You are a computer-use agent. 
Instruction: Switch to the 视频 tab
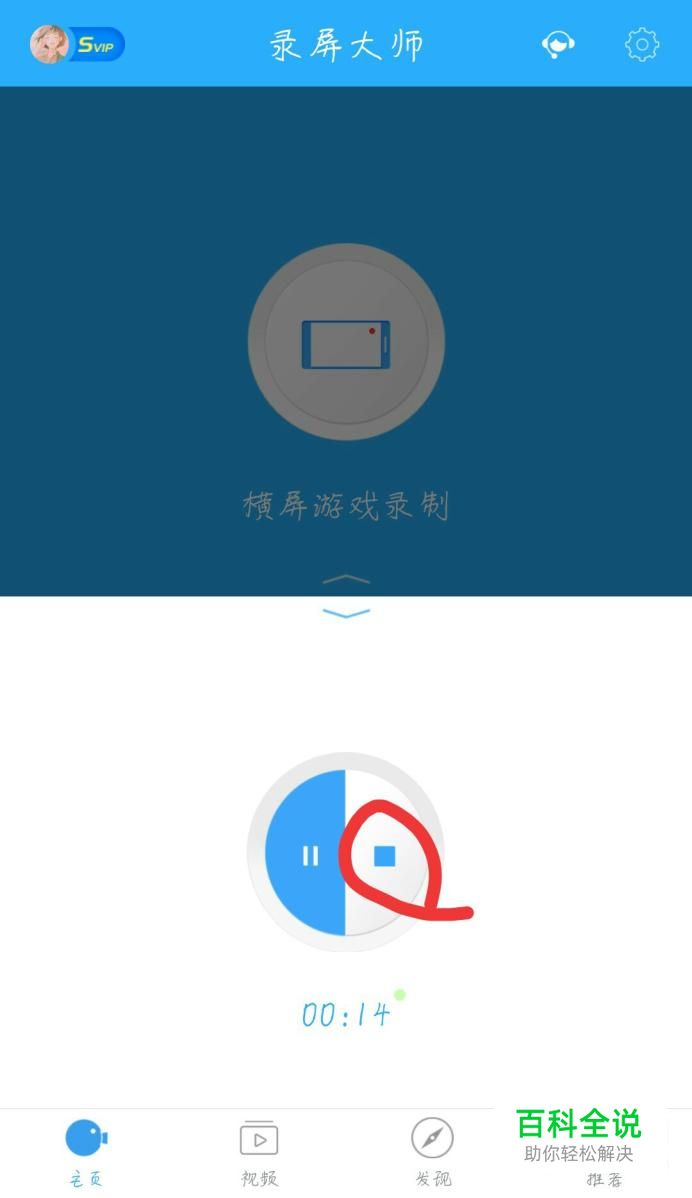[x=259, y=1152]
